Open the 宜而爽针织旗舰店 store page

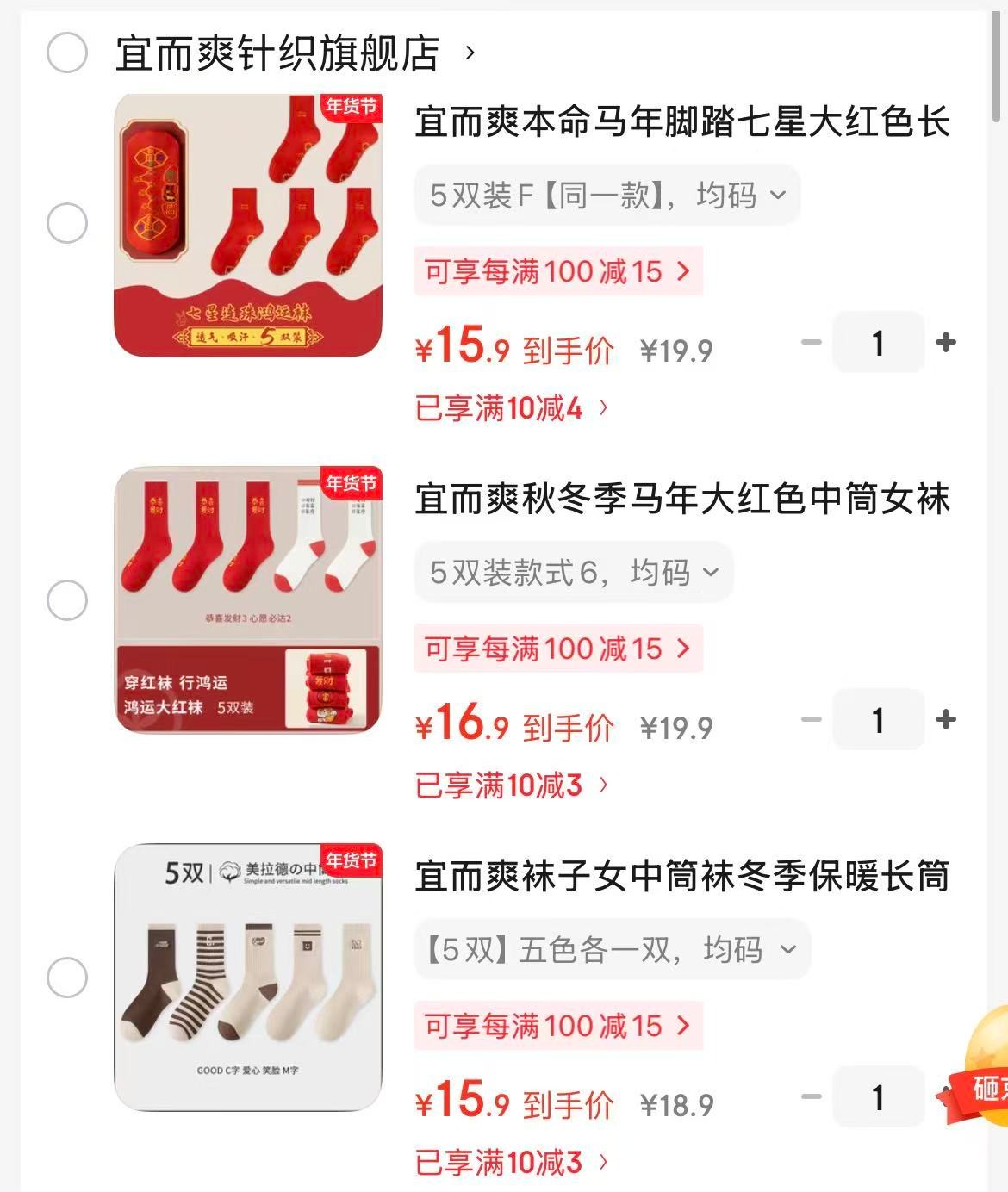pos(293,53)
